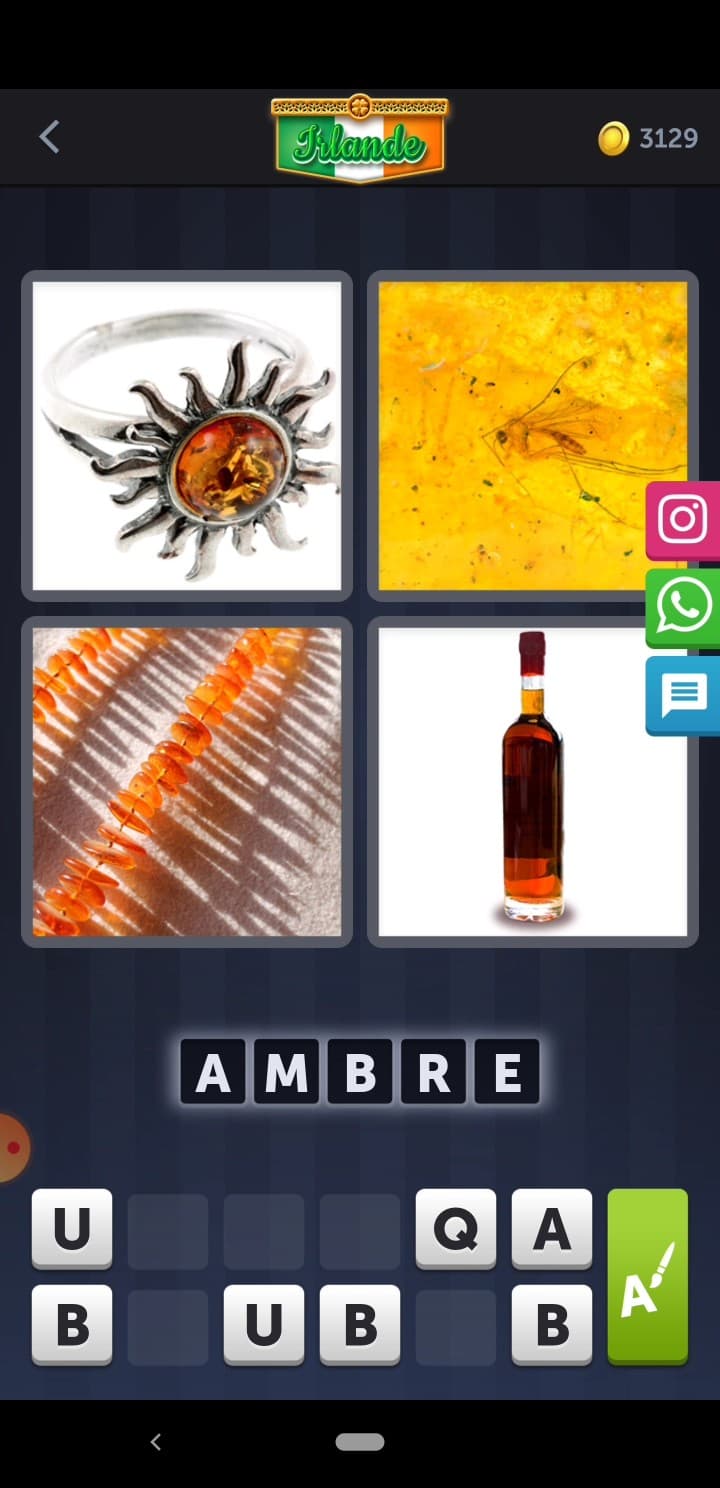Remove the letter E from the answer
Image resolution: width=720 pixels, height=1488 pixels.
click(507, 1072)
